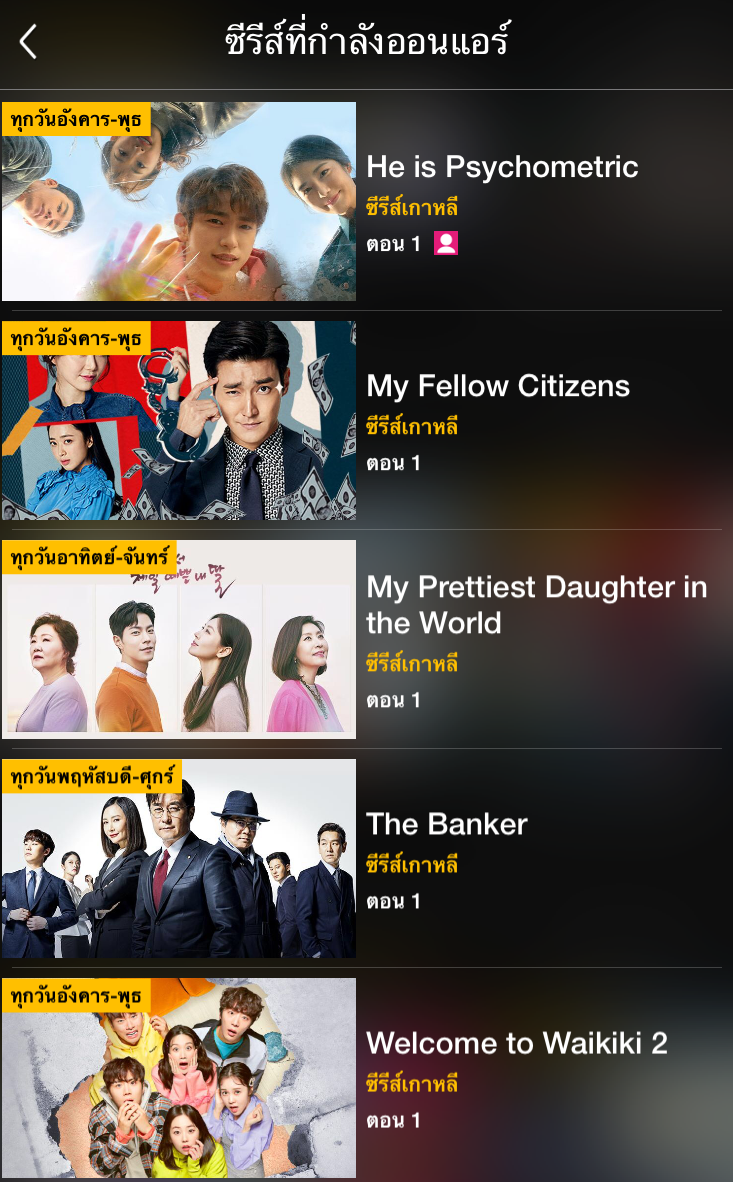Select My Prettiest Daughter in the World
This screenshot has height=1182, width=733.
[x=366, y=639]
